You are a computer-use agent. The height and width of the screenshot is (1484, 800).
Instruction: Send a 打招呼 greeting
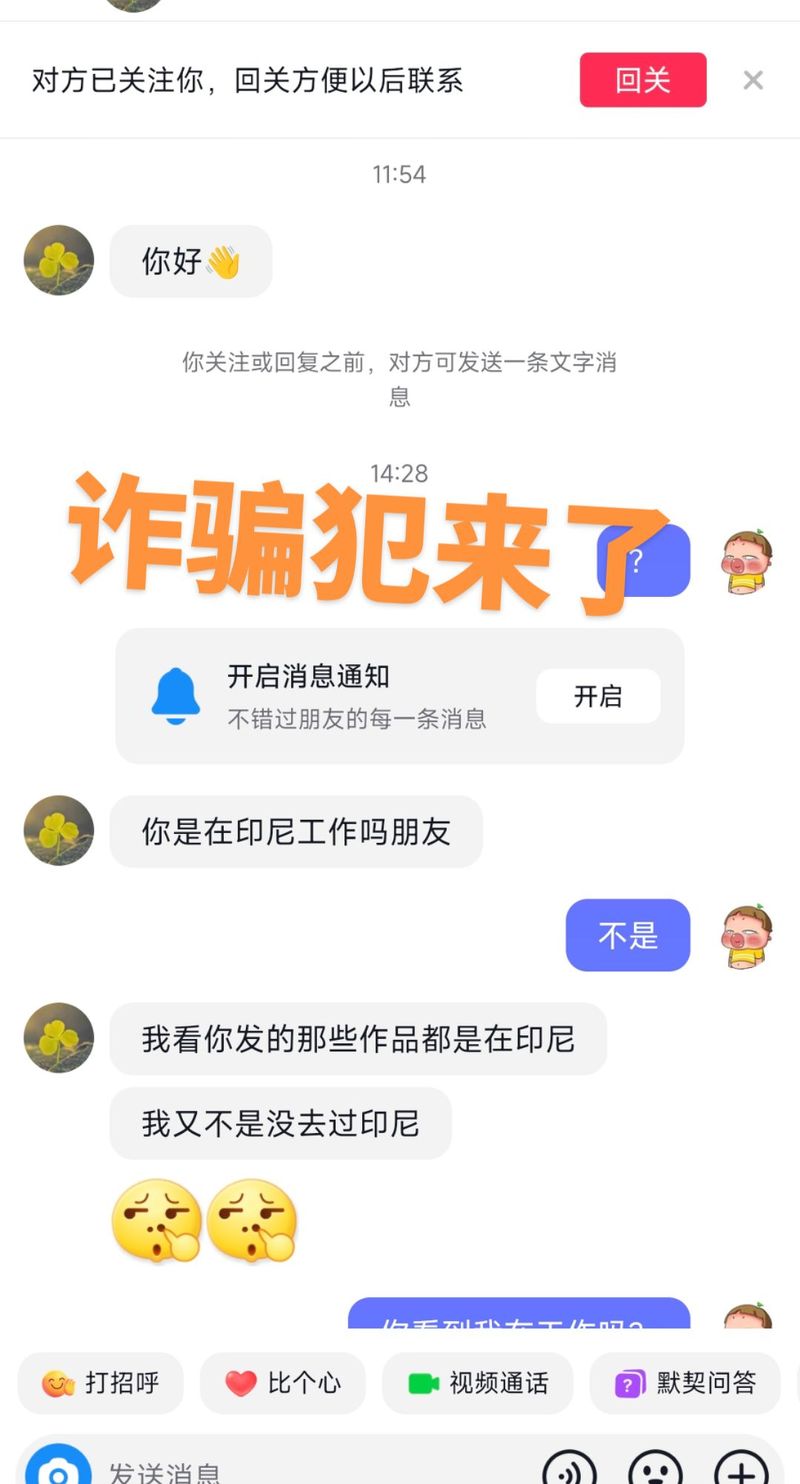101,1383
